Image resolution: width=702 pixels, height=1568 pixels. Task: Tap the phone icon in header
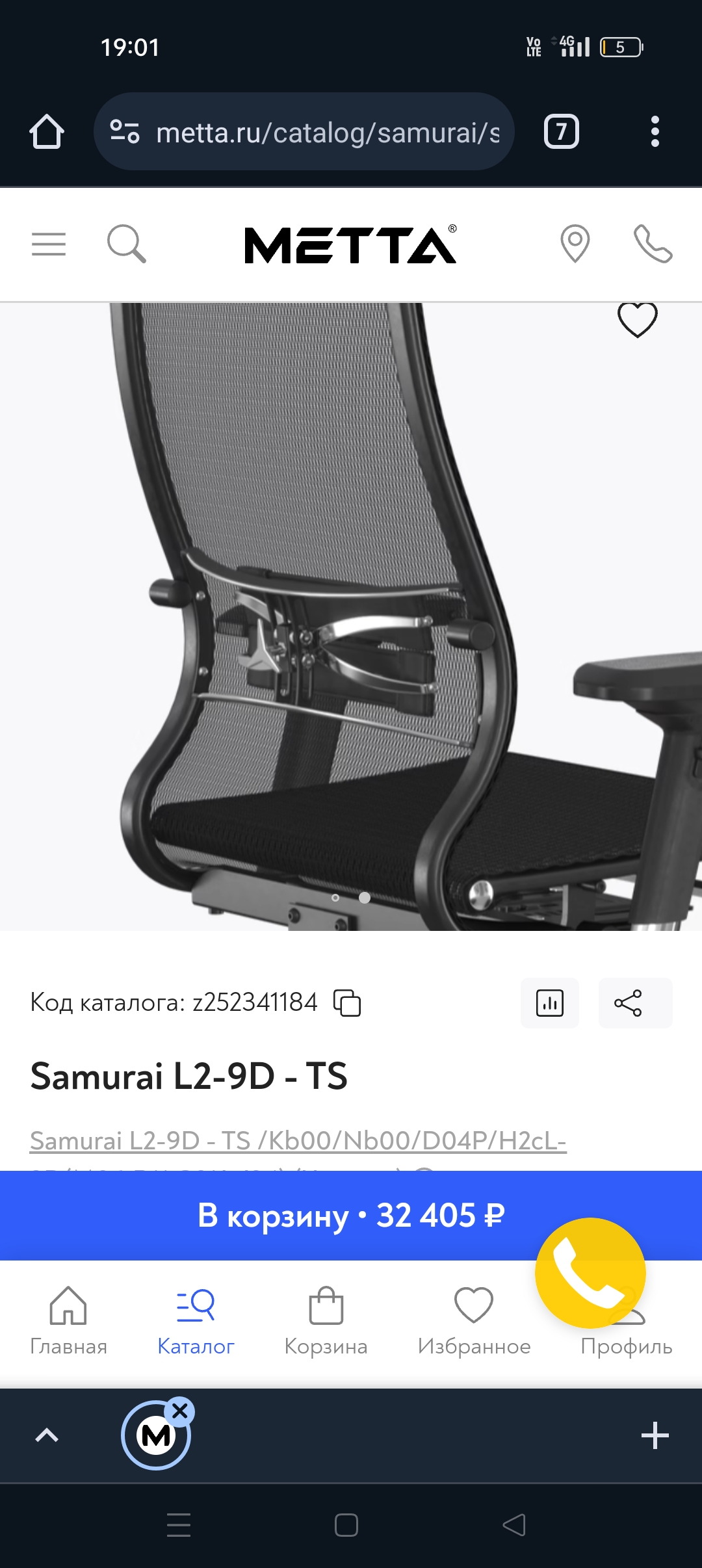pyautogui.click(x=653, y=244)
